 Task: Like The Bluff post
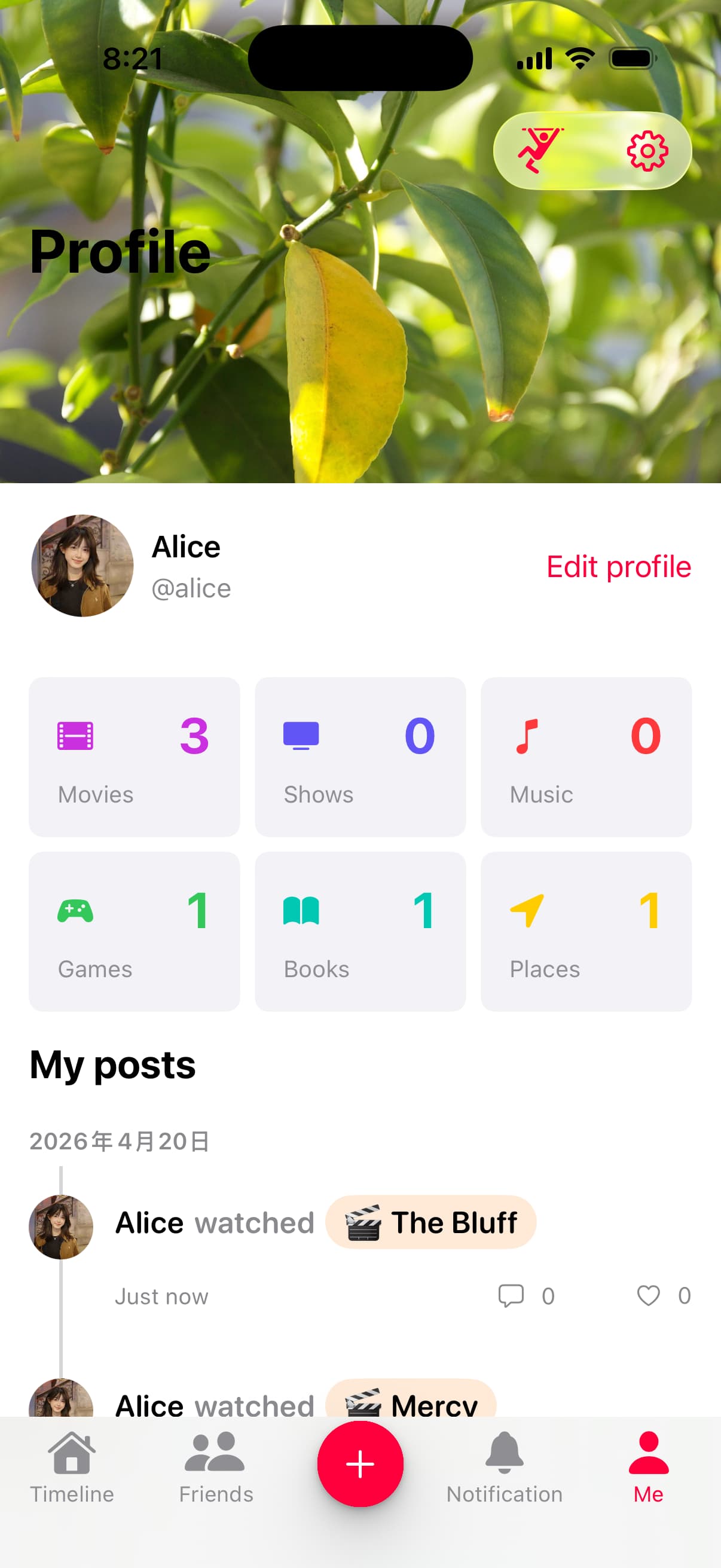[x=648, y=1295]
